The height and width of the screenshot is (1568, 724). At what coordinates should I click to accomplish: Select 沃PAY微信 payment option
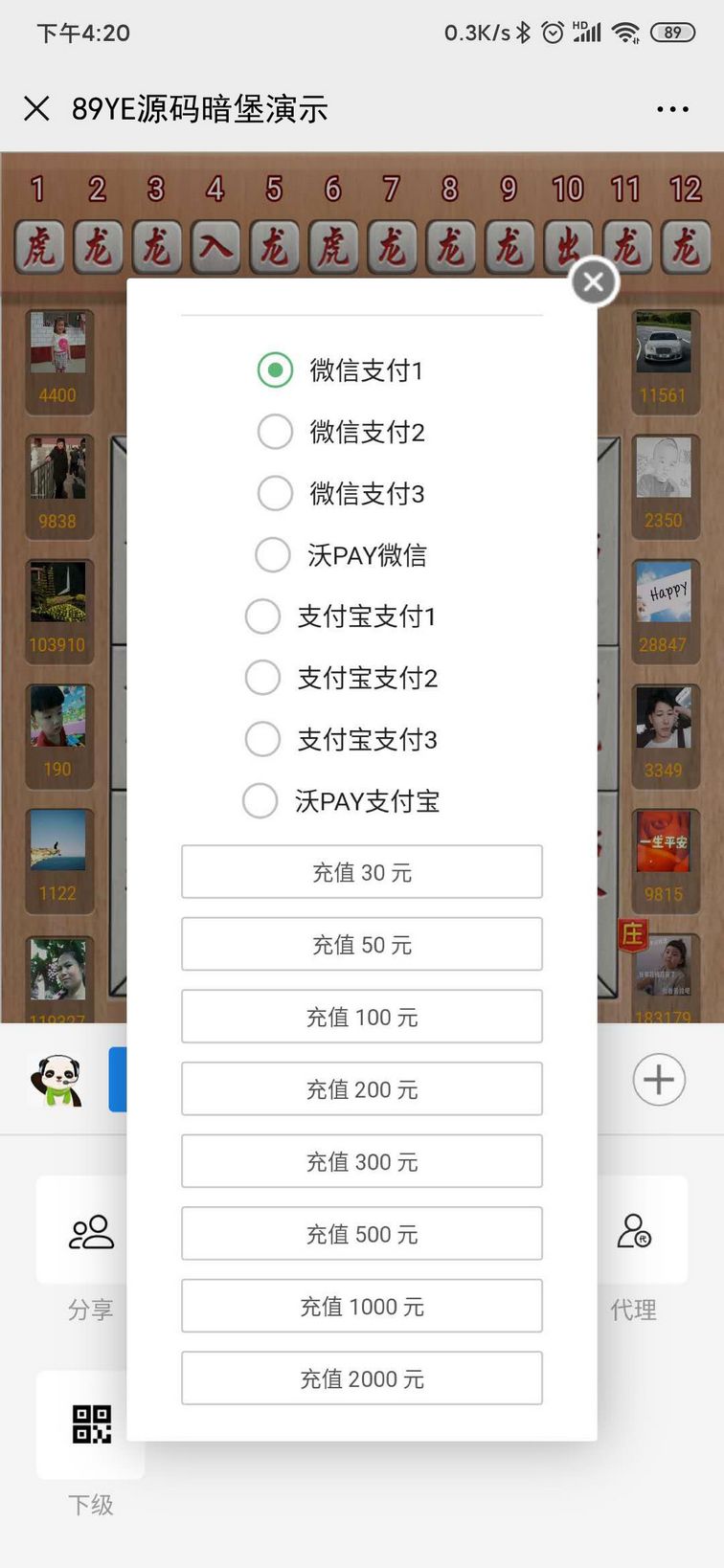[273, 554]
